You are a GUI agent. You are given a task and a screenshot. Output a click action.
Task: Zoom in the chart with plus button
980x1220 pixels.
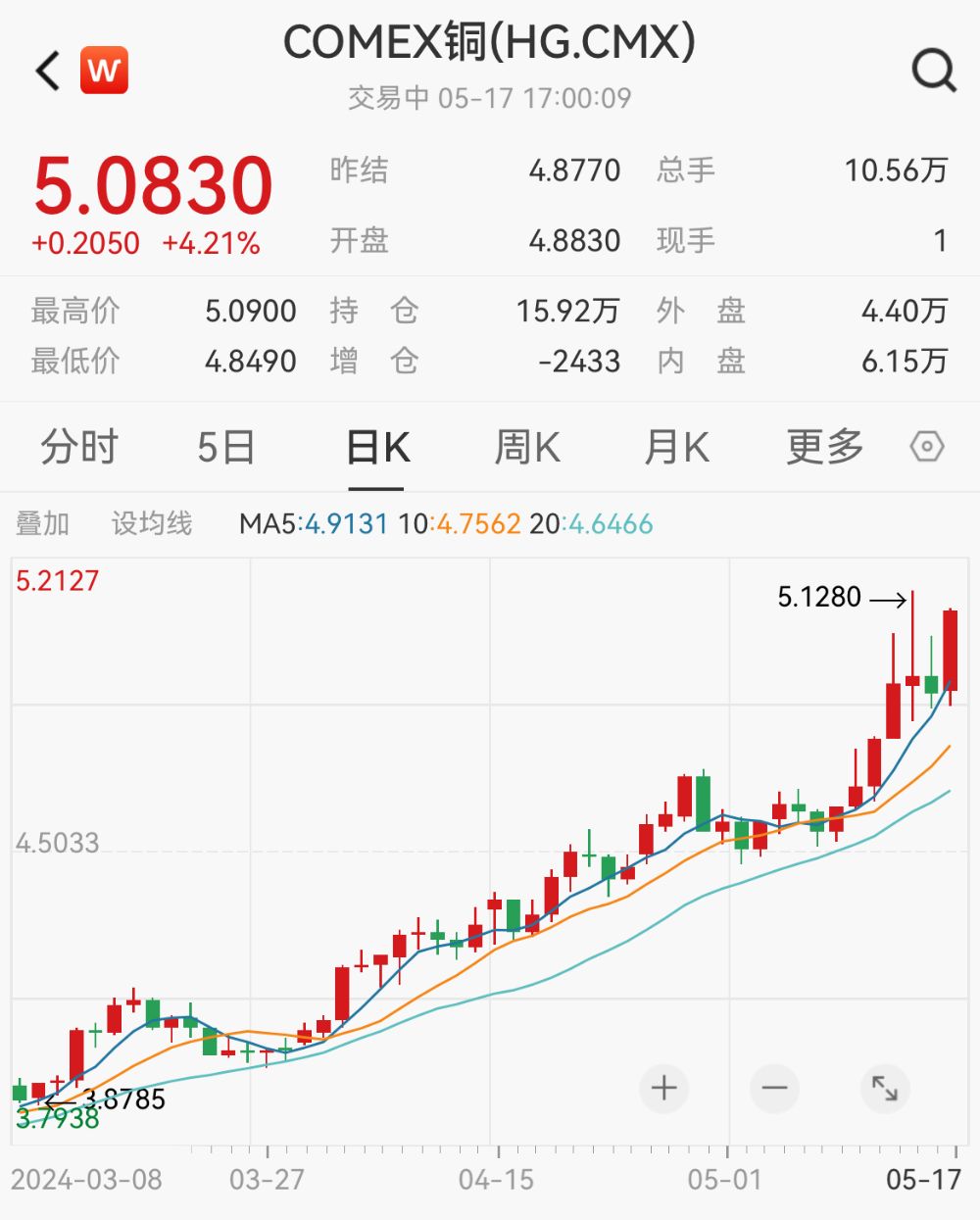(664, 1088)
